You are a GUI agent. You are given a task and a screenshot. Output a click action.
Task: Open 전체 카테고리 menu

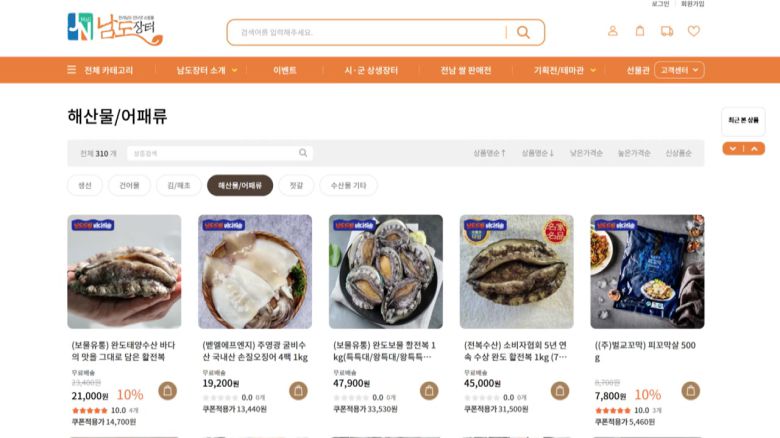100,70
